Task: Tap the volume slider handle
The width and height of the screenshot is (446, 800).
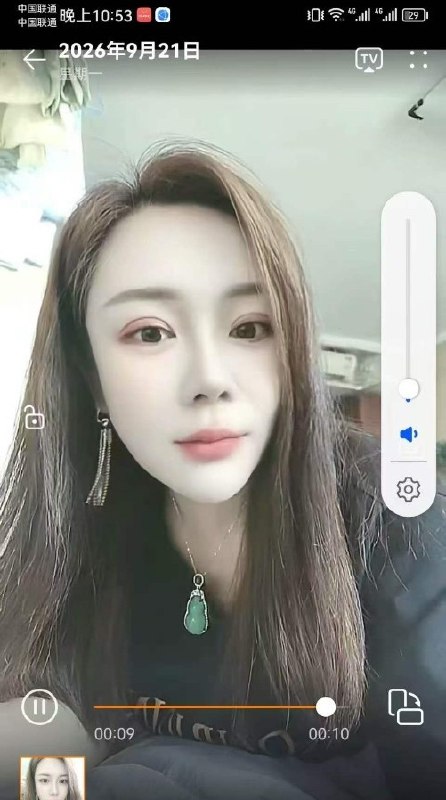Action: (409, 389)
